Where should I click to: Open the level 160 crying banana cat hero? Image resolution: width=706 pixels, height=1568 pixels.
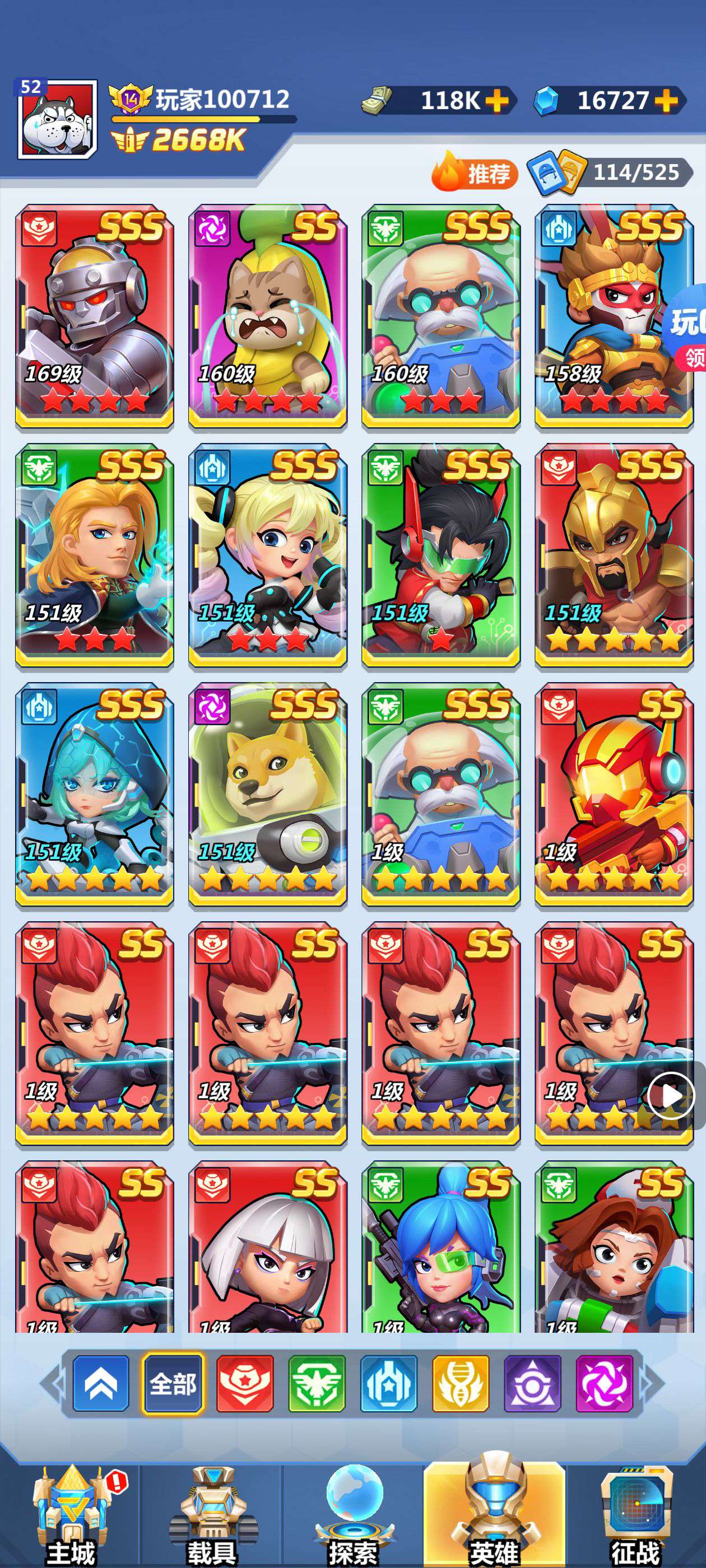coord(267,315)
